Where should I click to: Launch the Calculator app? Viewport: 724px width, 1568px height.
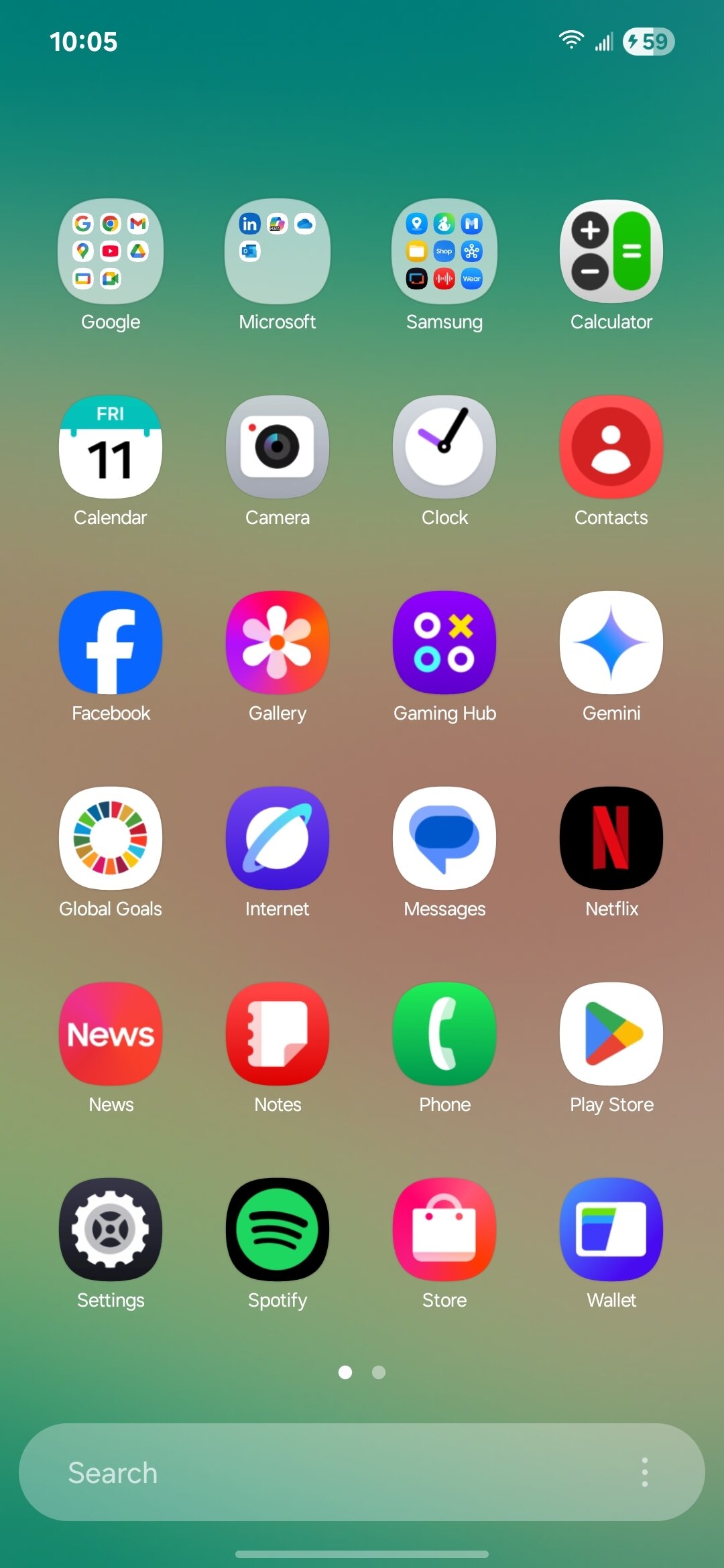(x=611, y=251)
